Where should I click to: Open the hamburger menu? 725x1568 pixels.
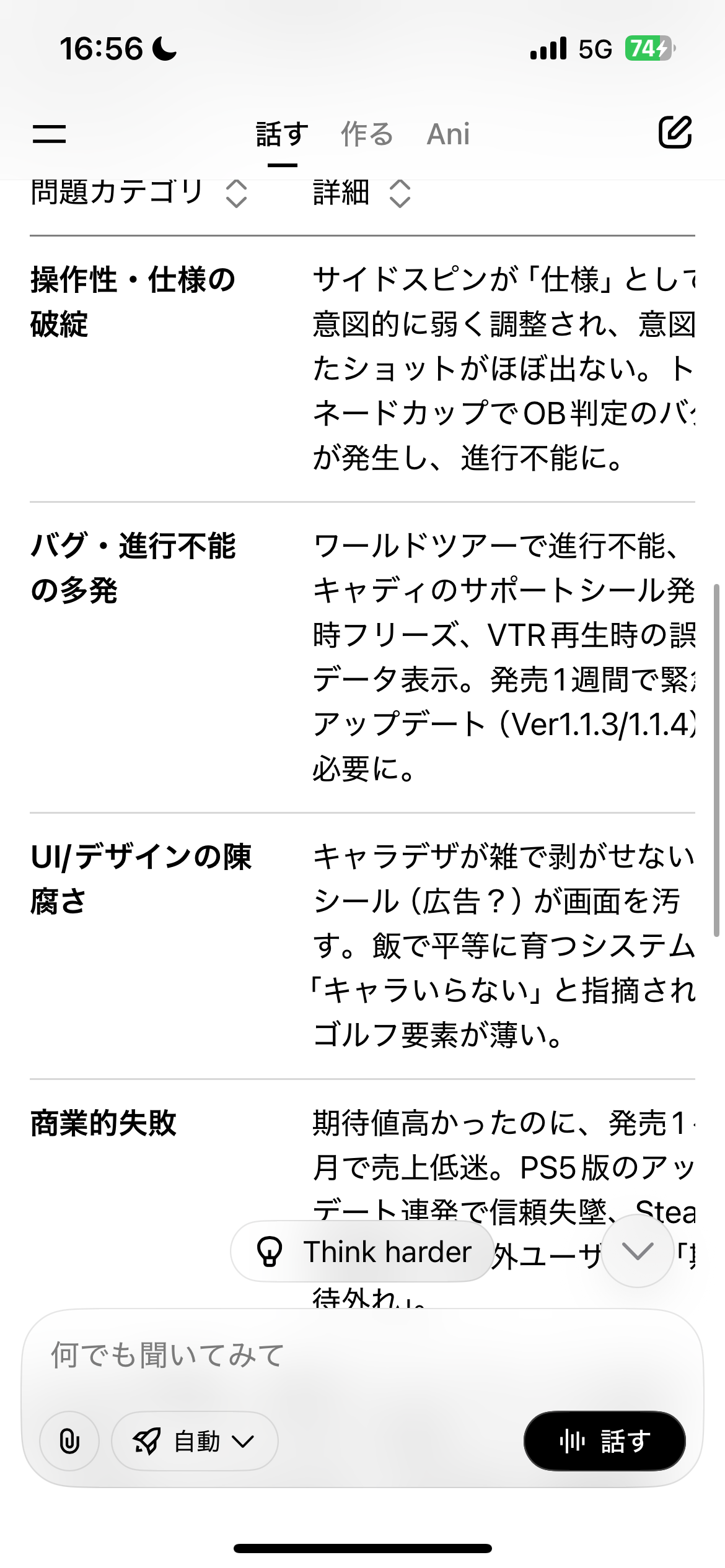pyautogui.click(x=49, y=134)
